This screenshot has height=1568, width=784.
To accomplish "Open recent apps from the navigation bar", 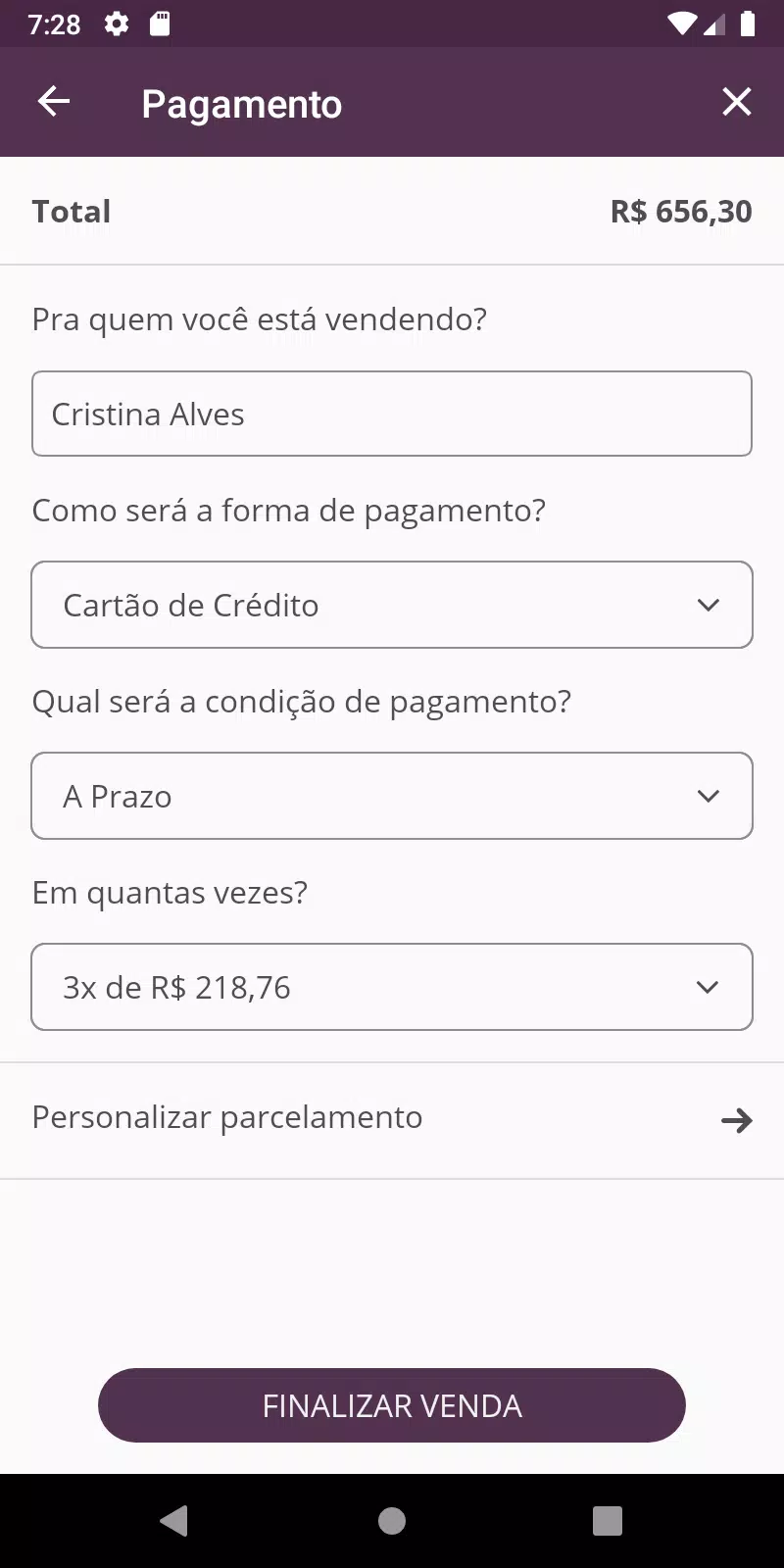I will [x=608, y=1521].
